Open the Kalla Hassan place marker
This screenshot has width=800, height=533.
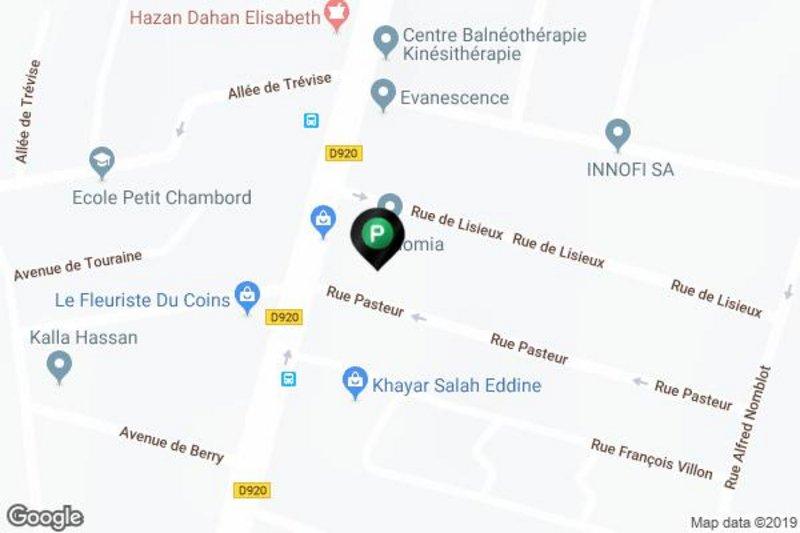pos(61,366)
